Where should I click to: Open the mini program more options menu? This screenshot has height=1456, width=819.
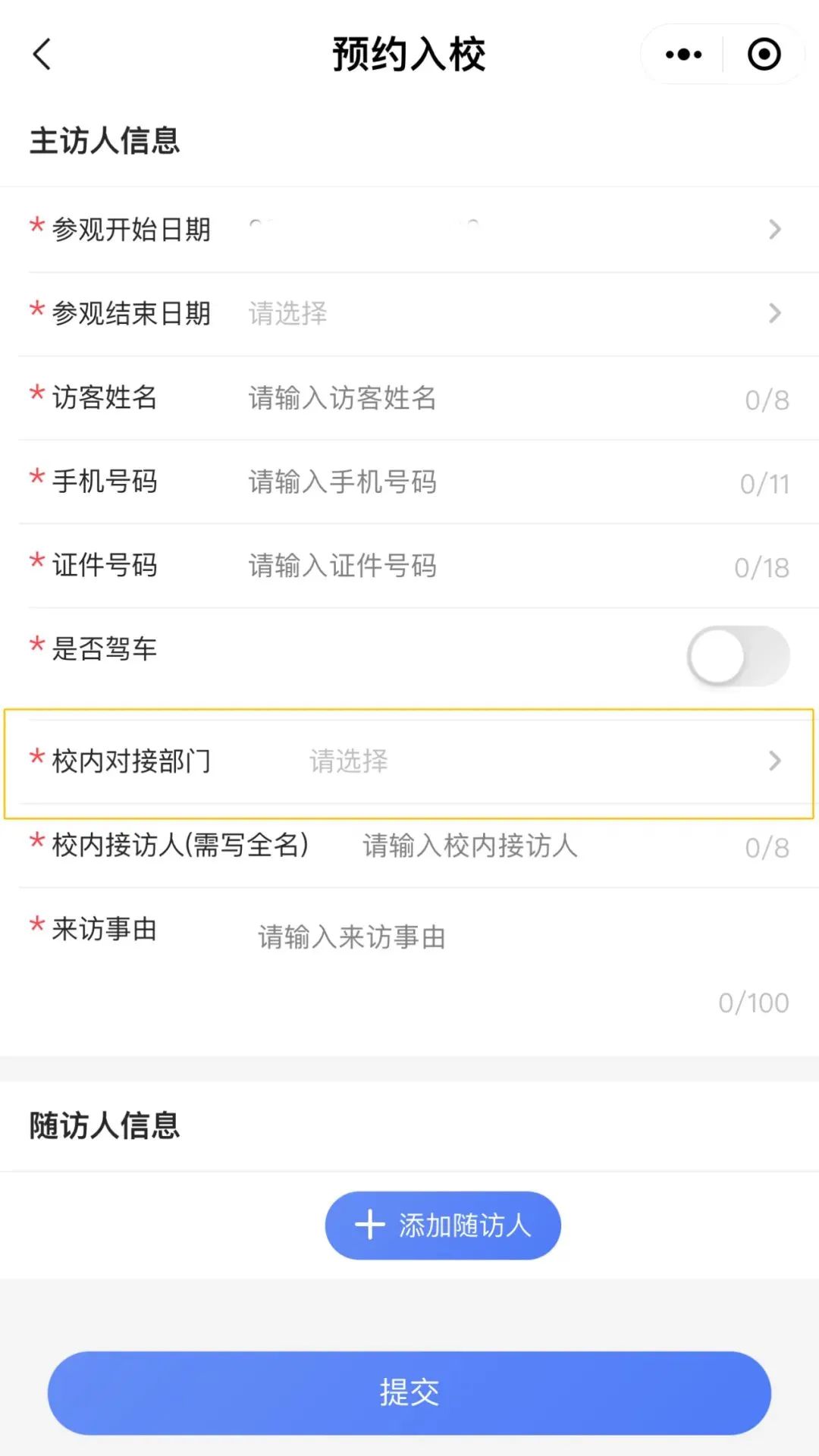click(683, 55)
